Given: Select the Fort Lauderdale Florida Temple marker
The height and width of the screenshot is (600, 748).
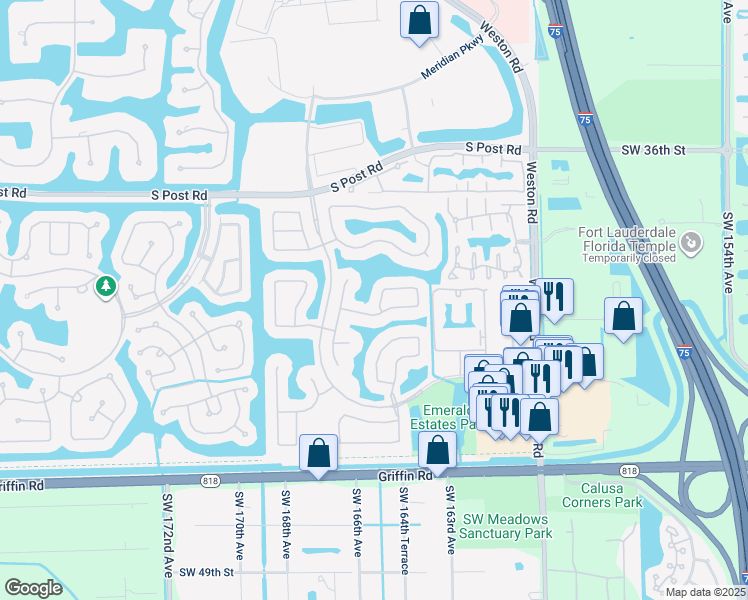Looking at the screenshot, I should tap(690, 243).
